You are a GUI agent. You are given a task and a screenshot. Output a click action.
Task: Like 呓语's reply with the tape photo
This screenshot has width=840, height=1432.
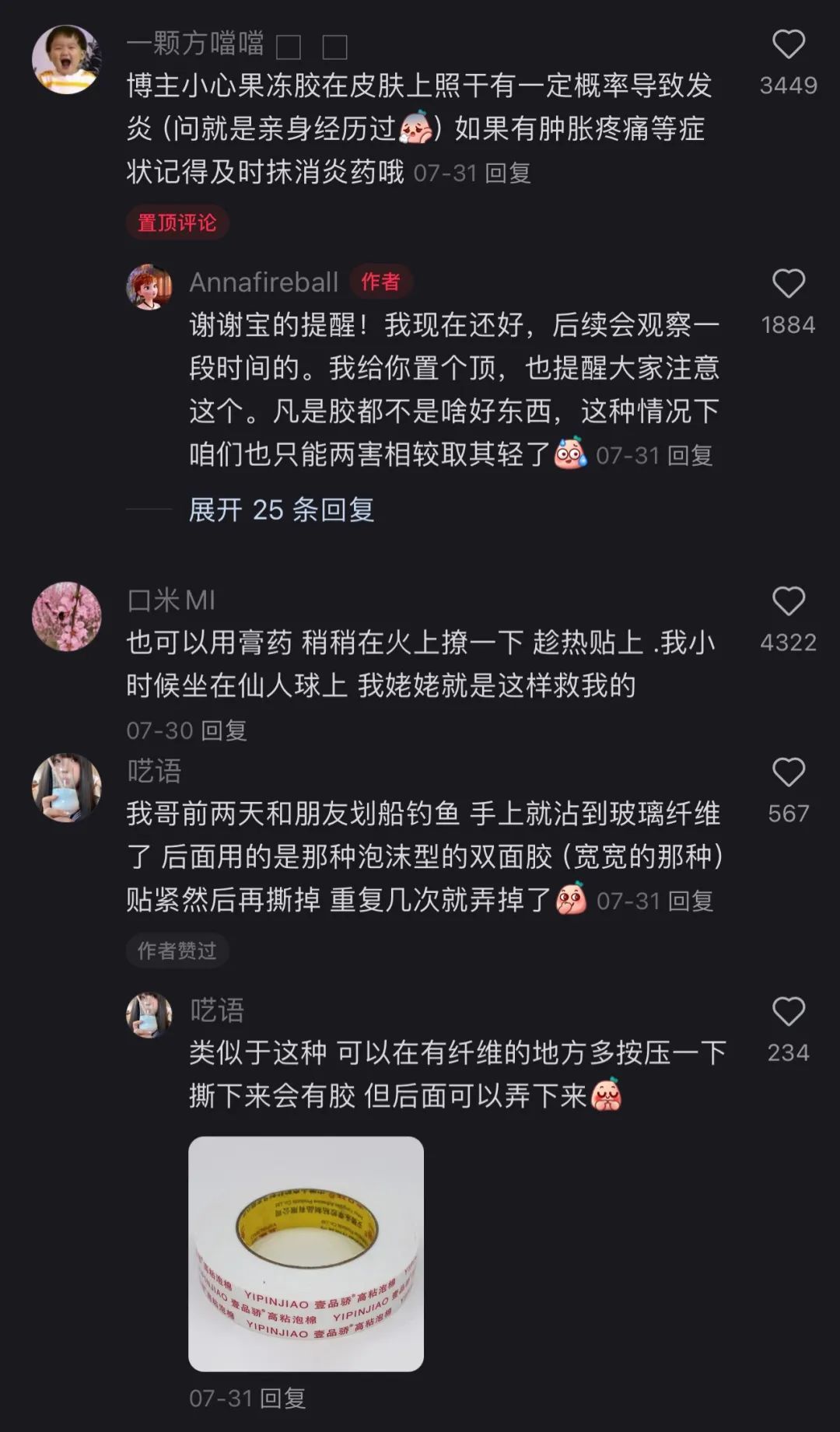point(788,1012)
